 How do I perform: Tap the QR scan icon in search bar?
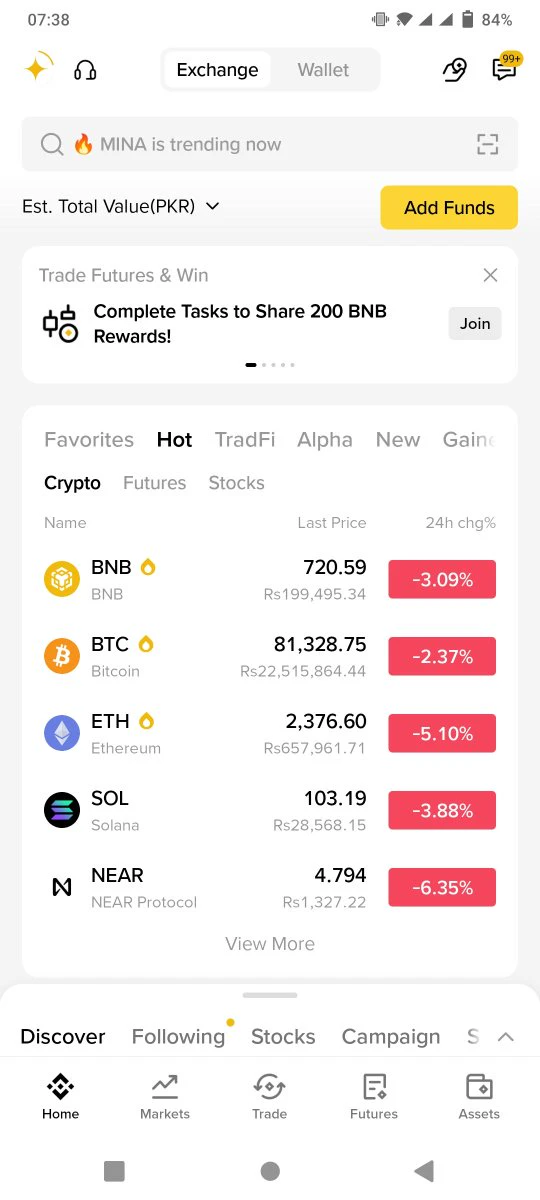[487, 144]
